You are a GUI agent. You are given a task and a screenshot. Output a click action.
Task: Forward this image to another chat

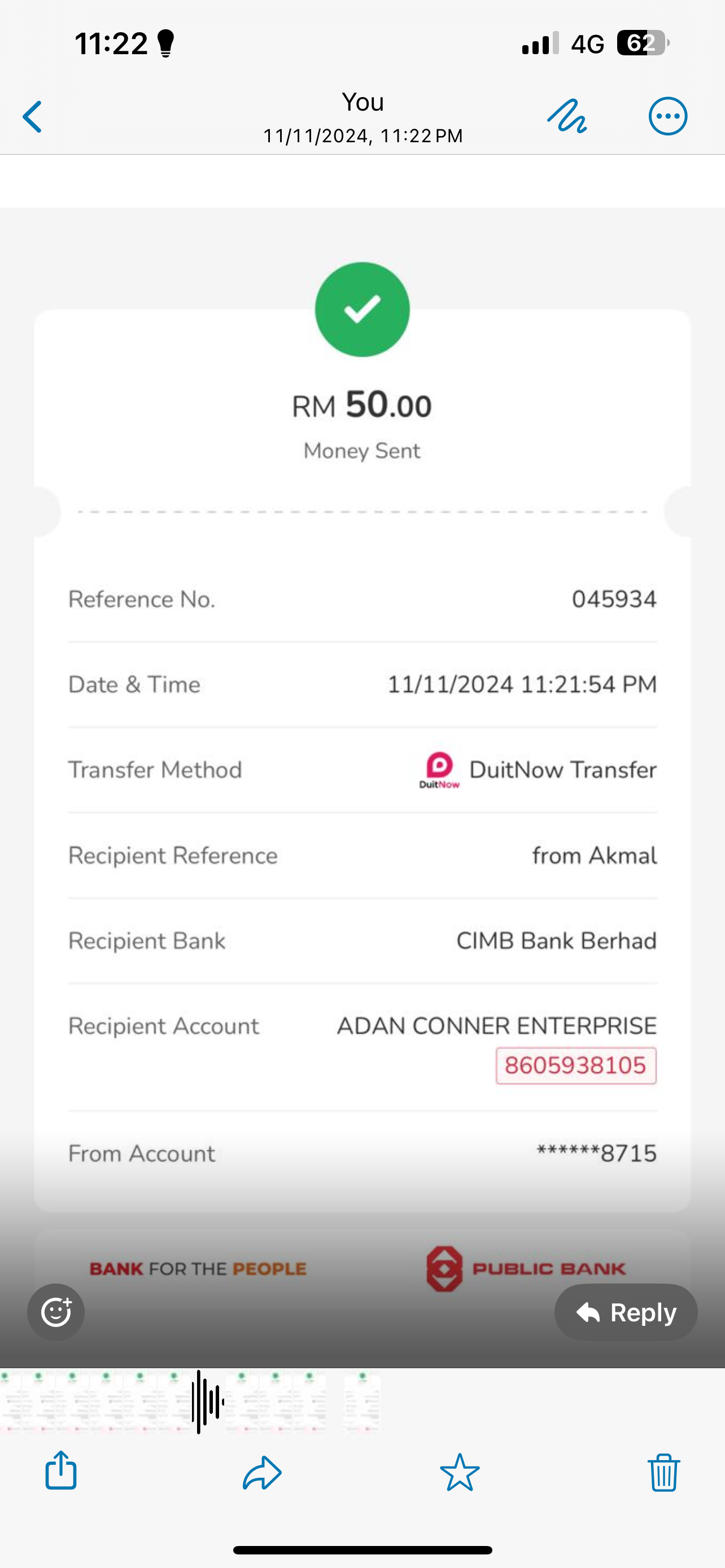pyautogui.click(x=262, y=1473)
